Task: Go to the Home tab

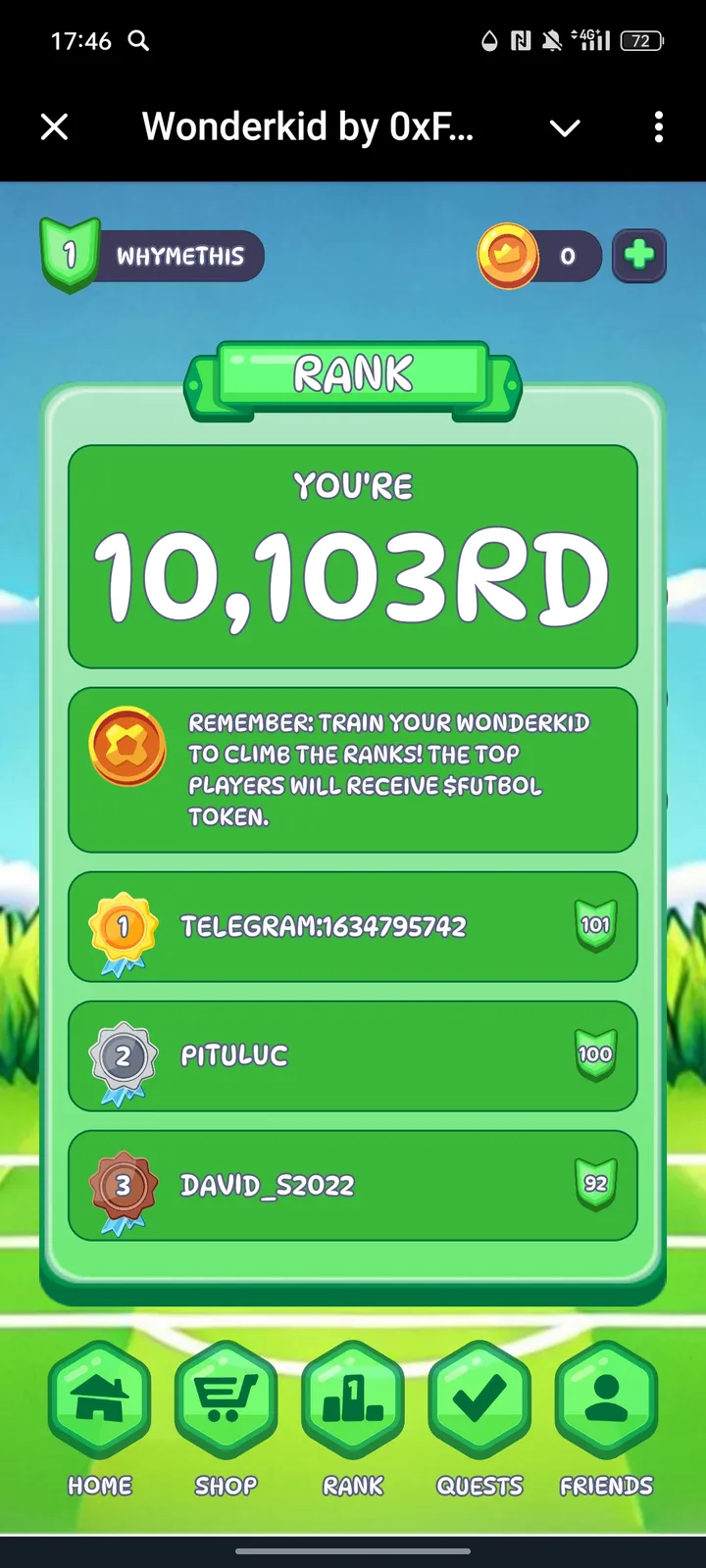Action: 100,1399
